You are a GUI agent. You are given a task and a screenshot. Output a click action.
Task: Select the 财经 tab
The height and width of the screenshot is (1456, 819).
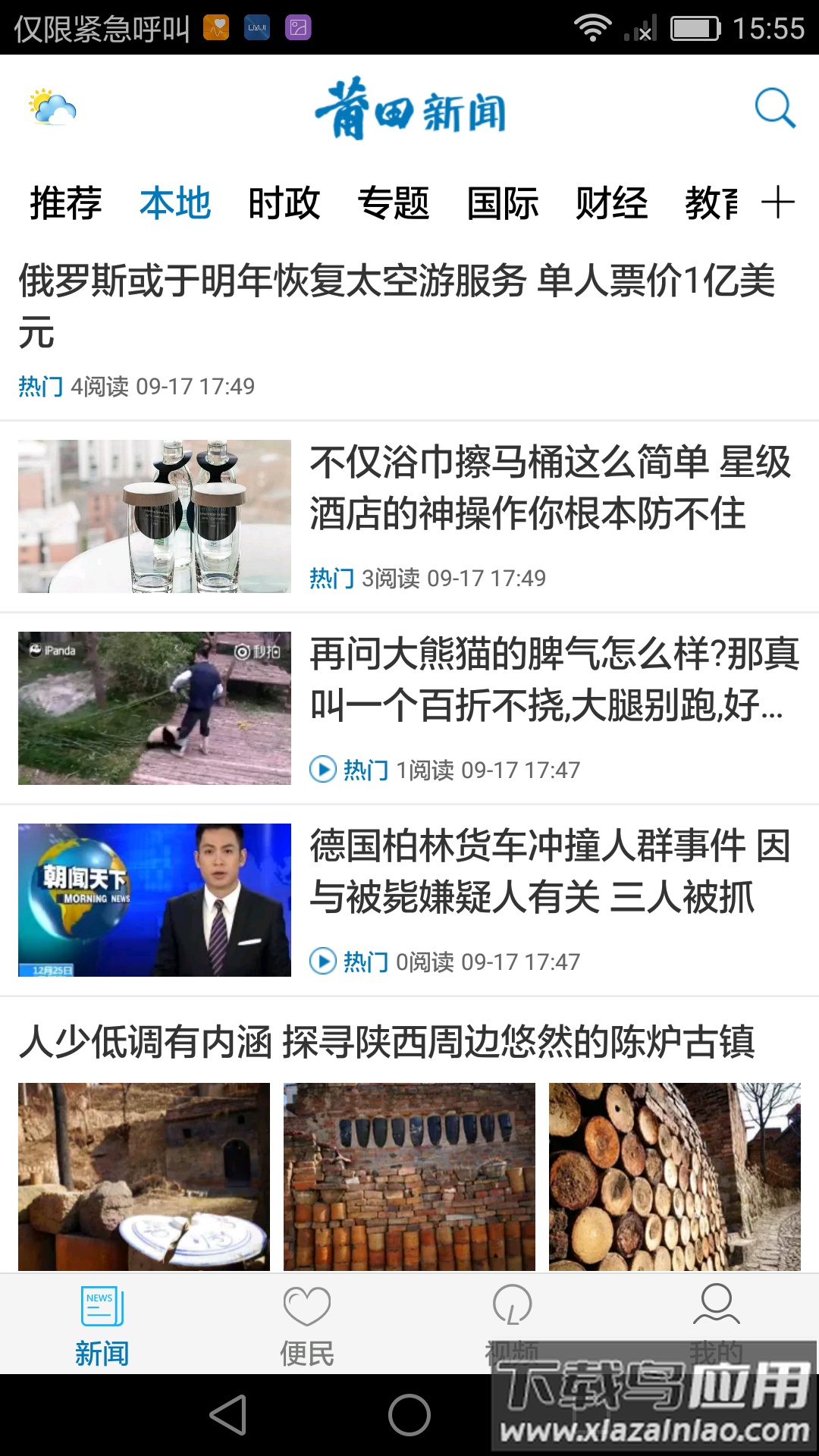coord(612,203)
